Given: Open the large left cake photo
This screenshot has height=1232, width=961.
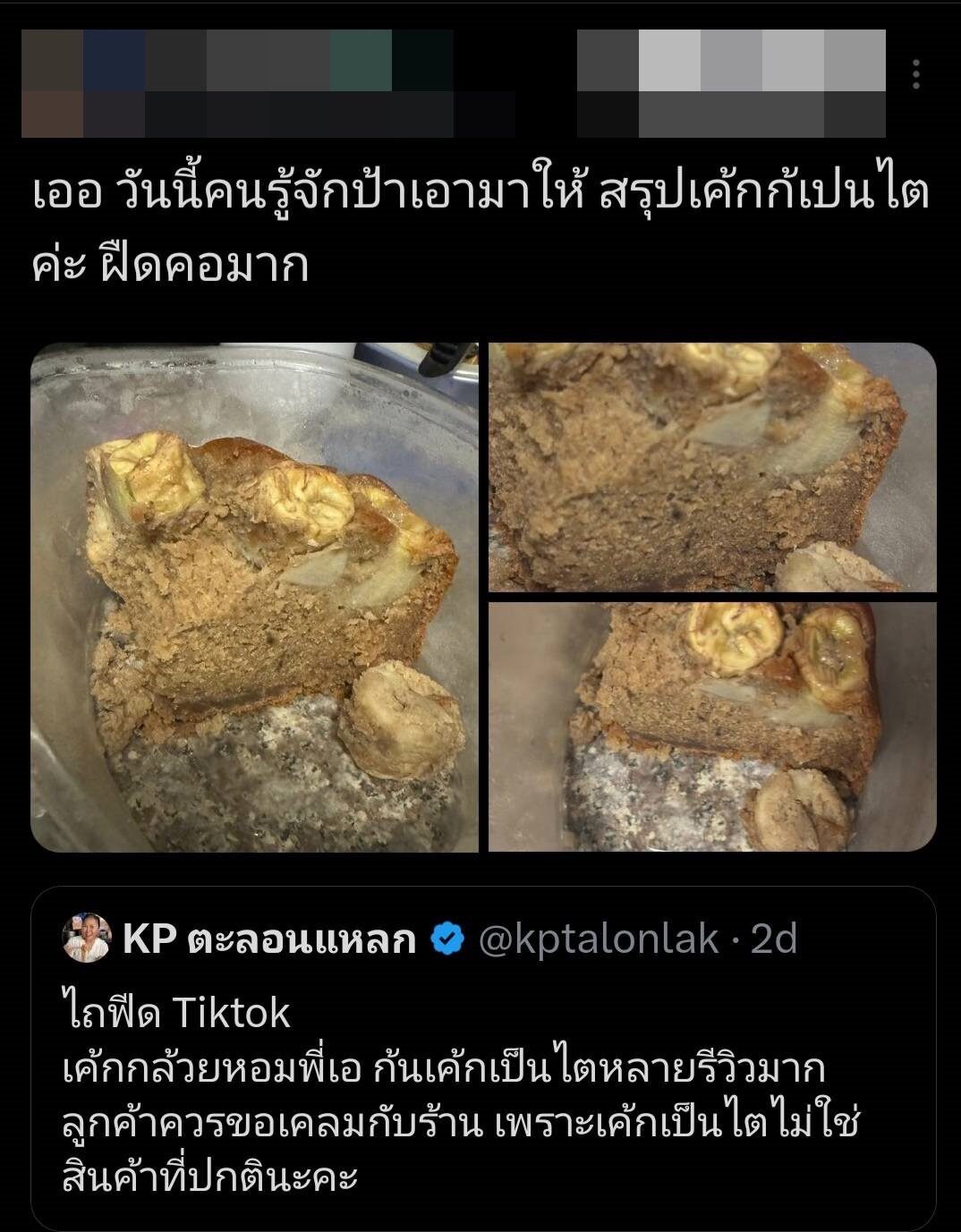Looking at the screenshot, I should [x=255, y=597].
